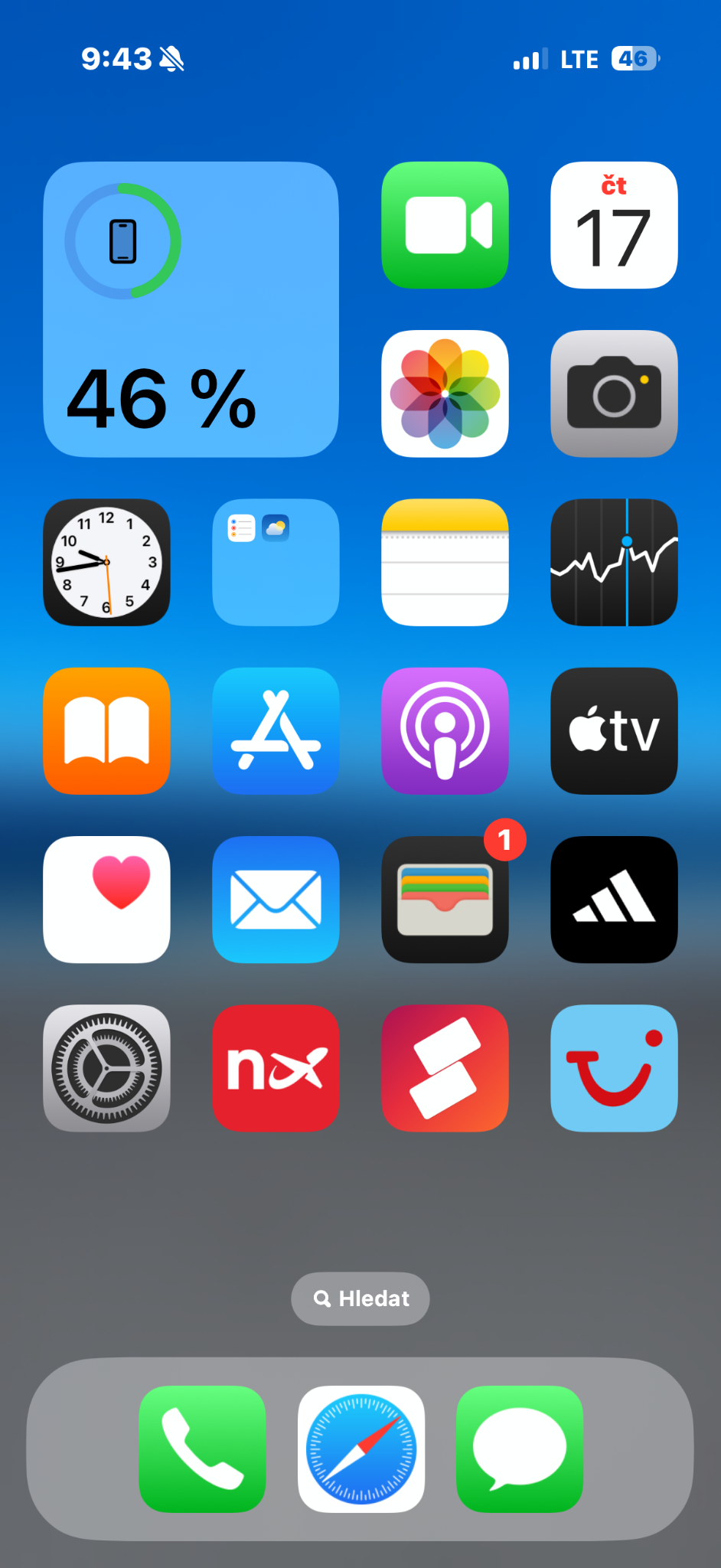Open the Podcasts app
The height and width of the screenshot is (1568, 721).
[445, 731]
